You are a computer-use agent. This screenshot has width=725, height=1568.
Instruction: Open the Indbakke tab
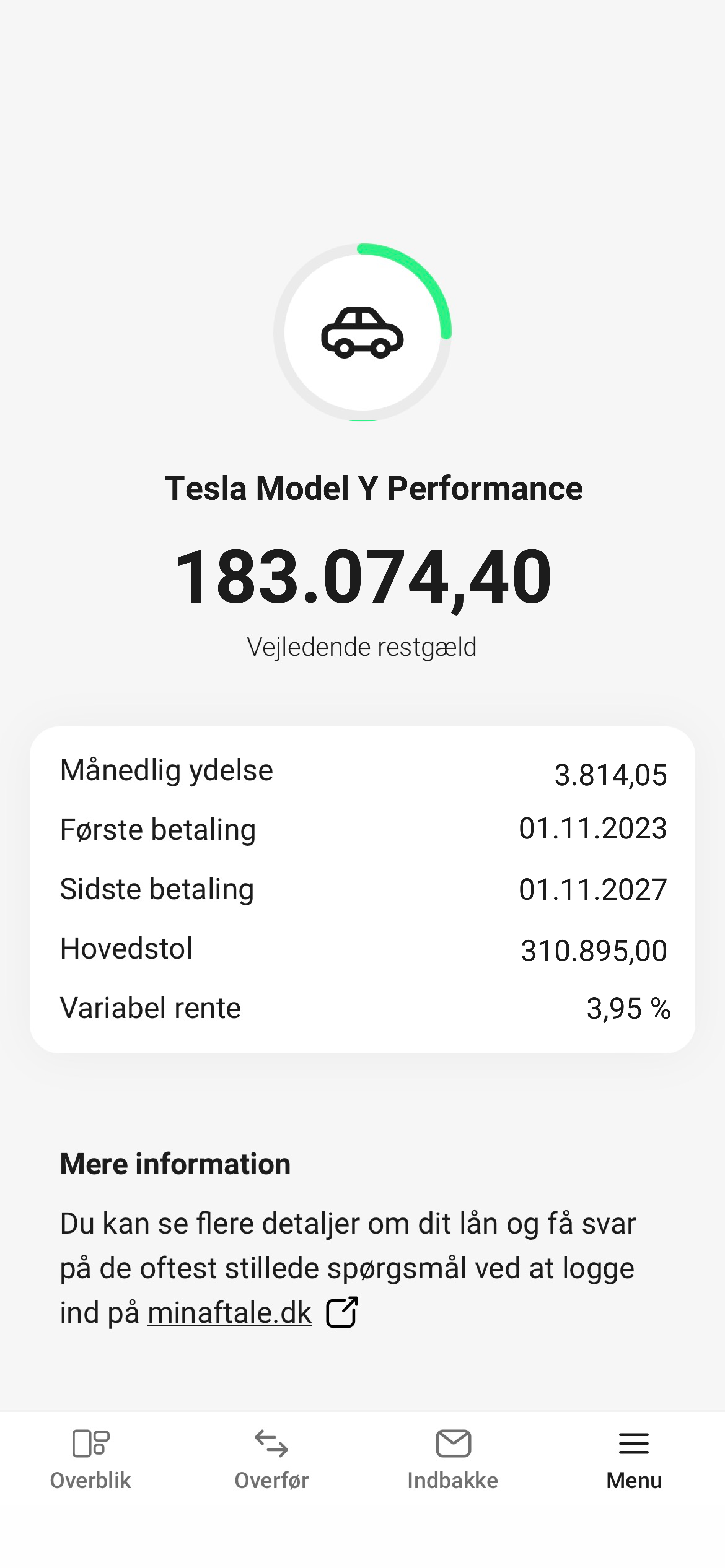point(453,1460)
